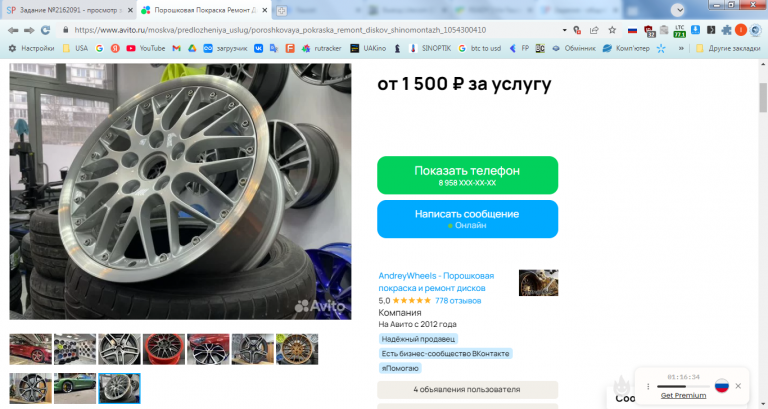Open the large wheel photo

[180, 190]
